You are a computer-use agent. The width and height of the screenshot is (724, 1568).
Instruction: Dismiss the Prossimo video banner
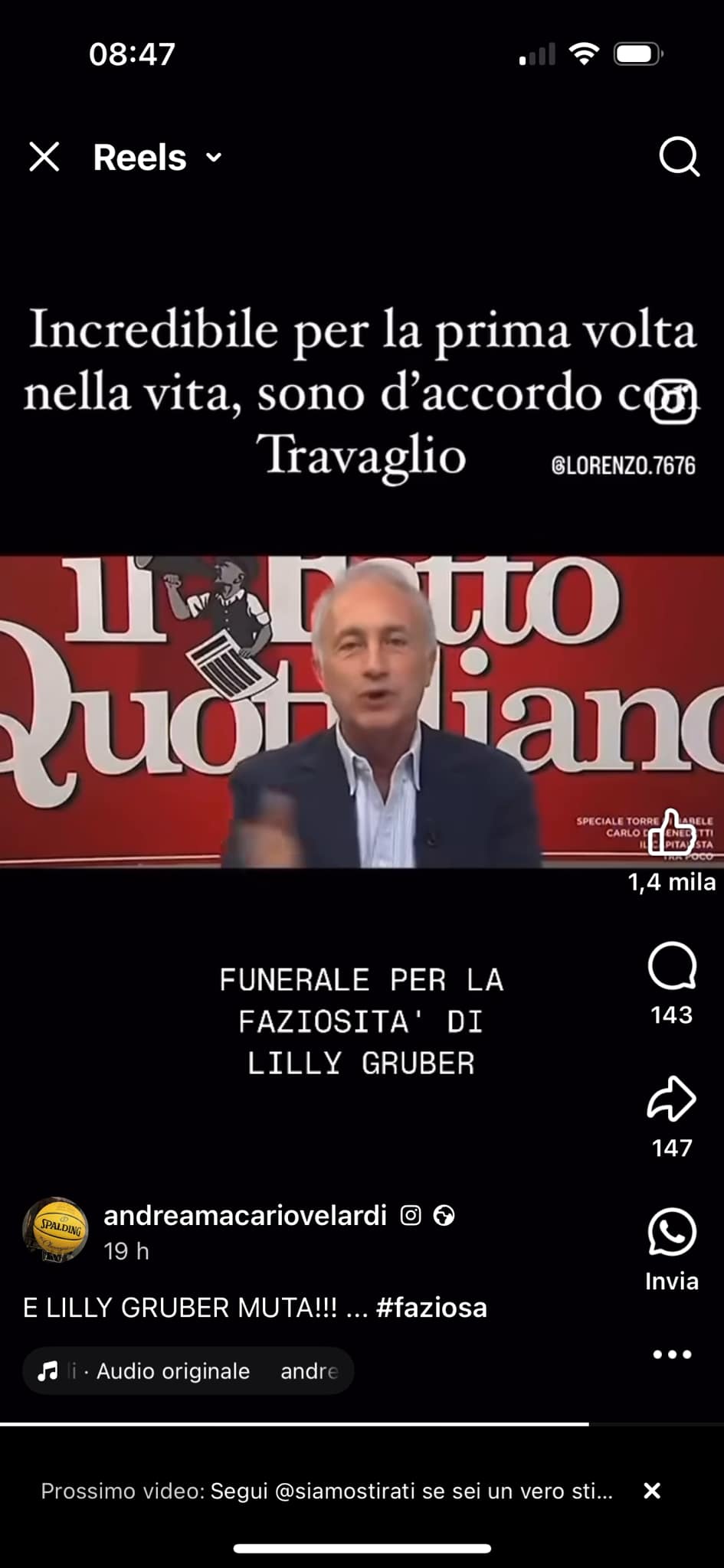click(x=652, y=1490)
